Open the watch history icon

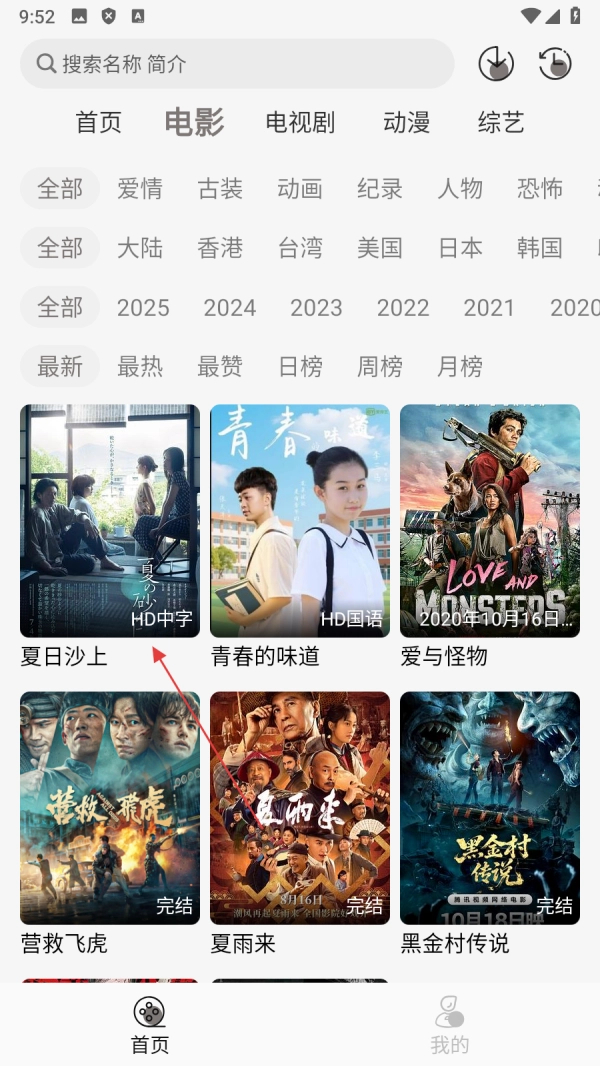point(555,64)
